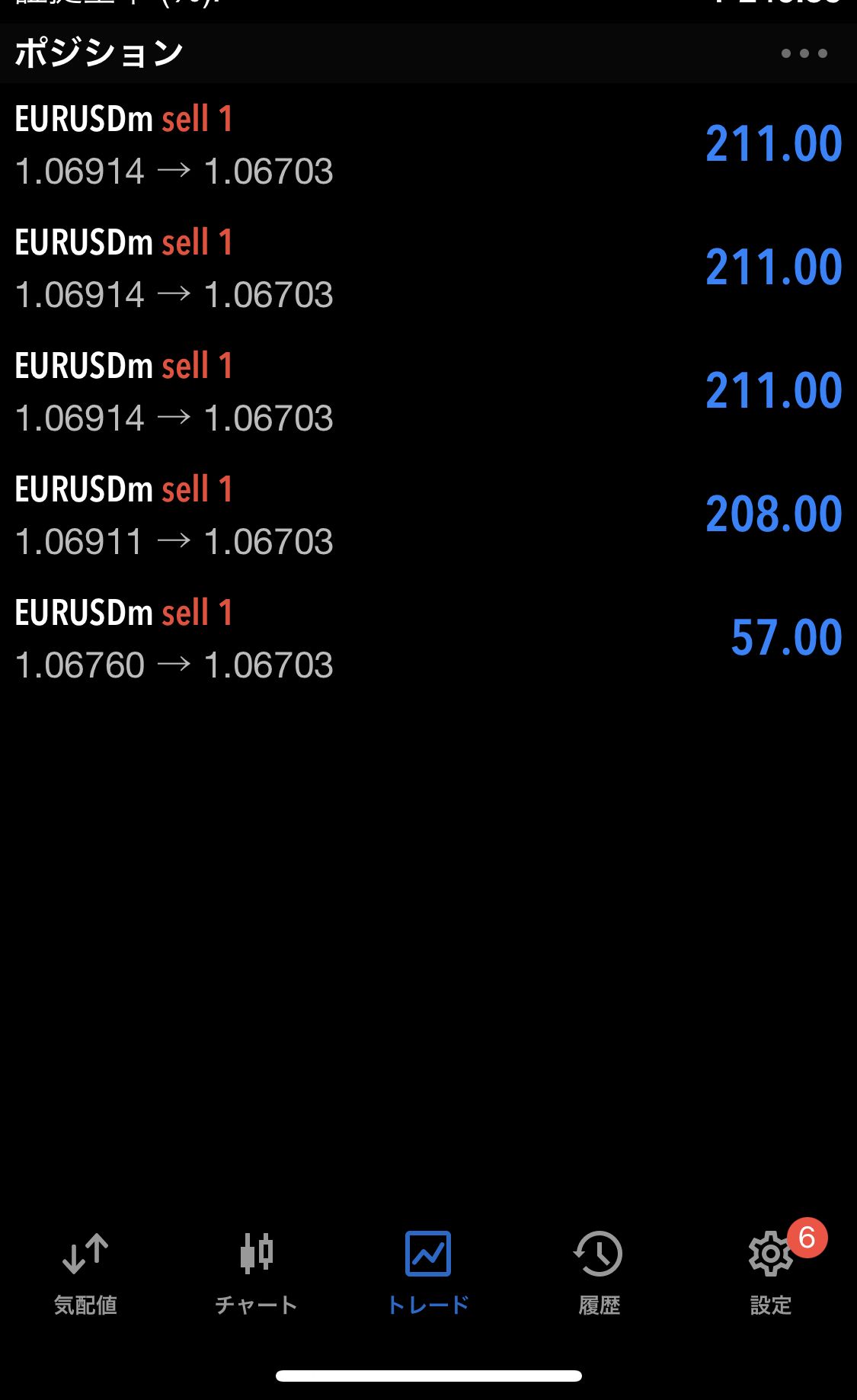Expand the EURUSDm position showing 57.00 profit
The image size is (857, 1400).
[428, 639]
